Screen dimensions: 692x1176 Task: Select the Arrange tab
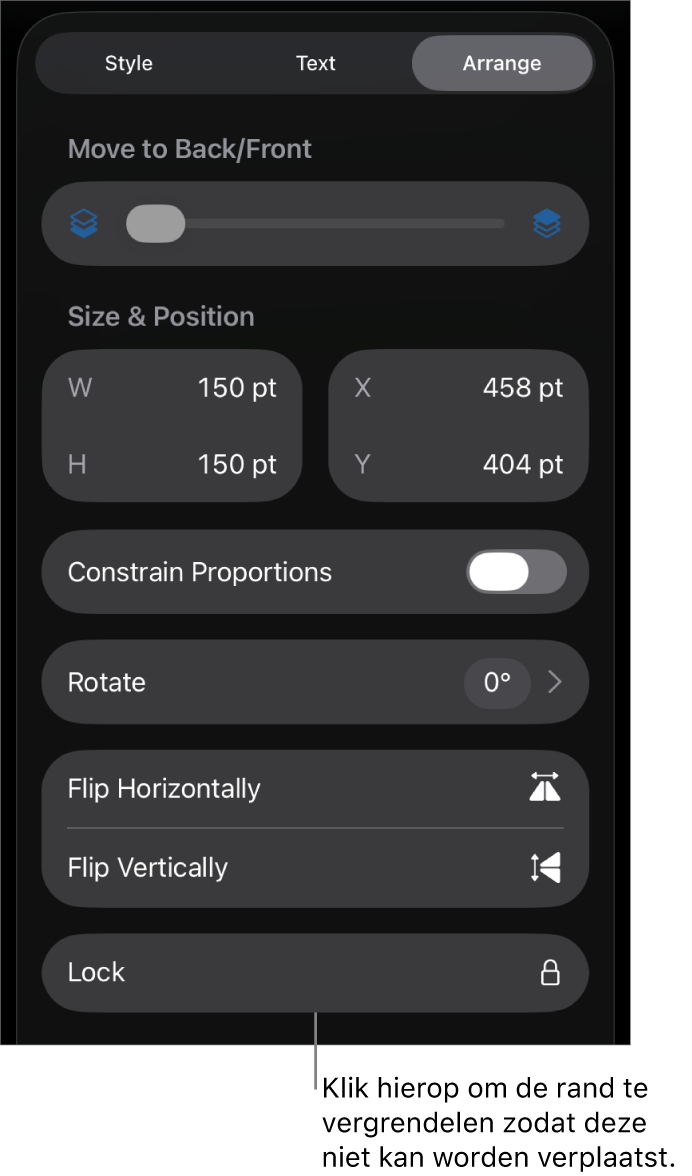point(501,63)
